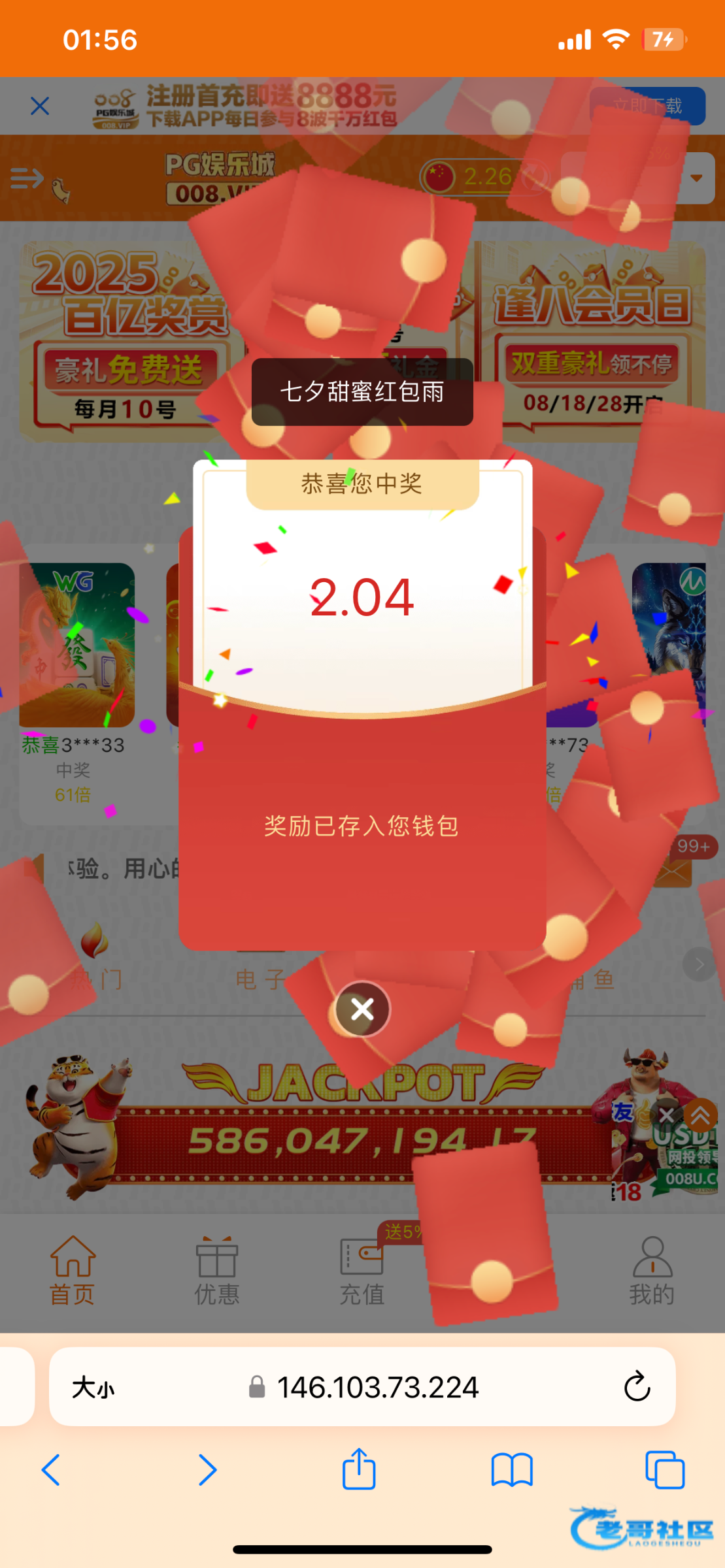Open Safari bookmarks
Viewport: 725px width, 1568px height.
coord(512,1471)
